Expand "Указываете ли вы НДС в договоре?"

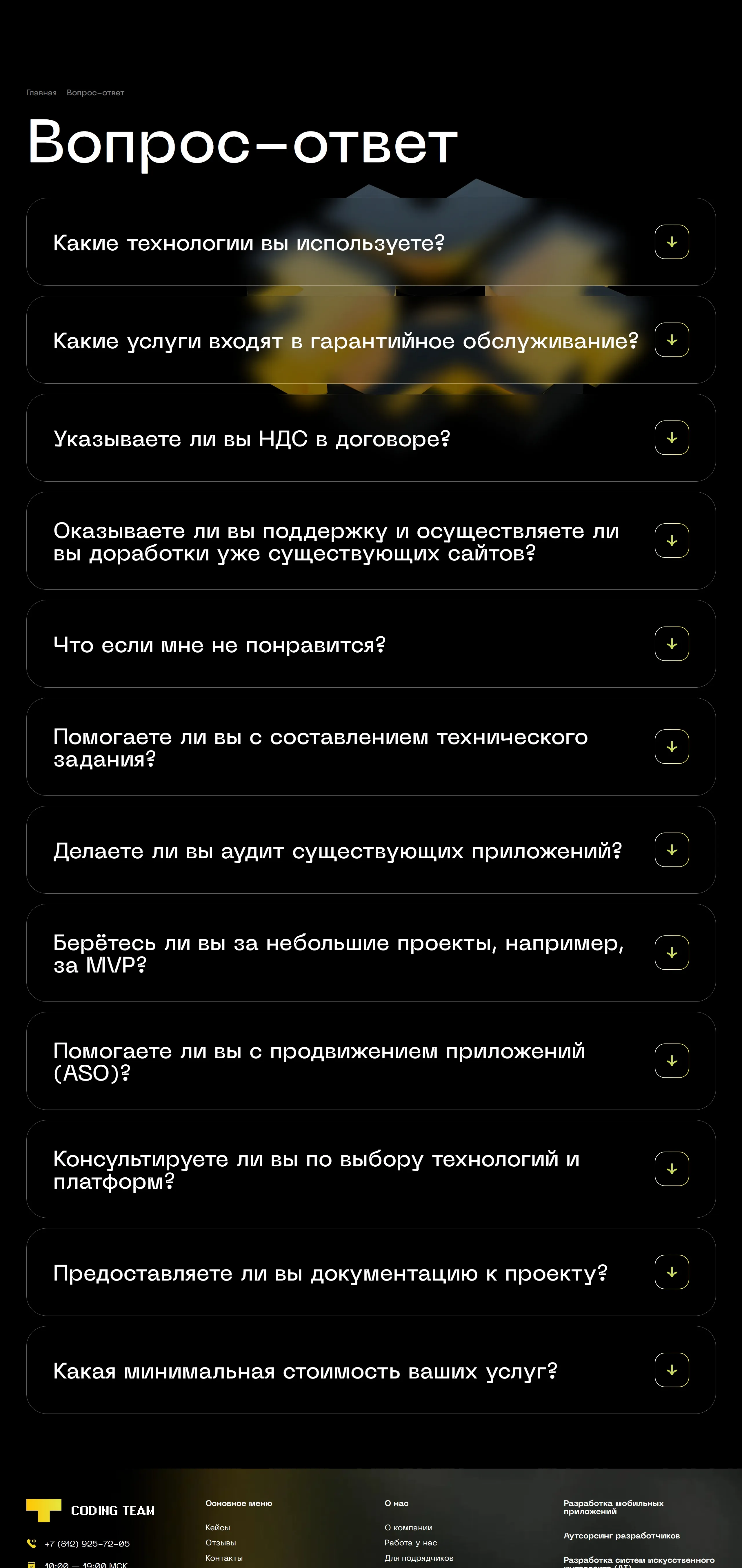[x=671, y=438]
